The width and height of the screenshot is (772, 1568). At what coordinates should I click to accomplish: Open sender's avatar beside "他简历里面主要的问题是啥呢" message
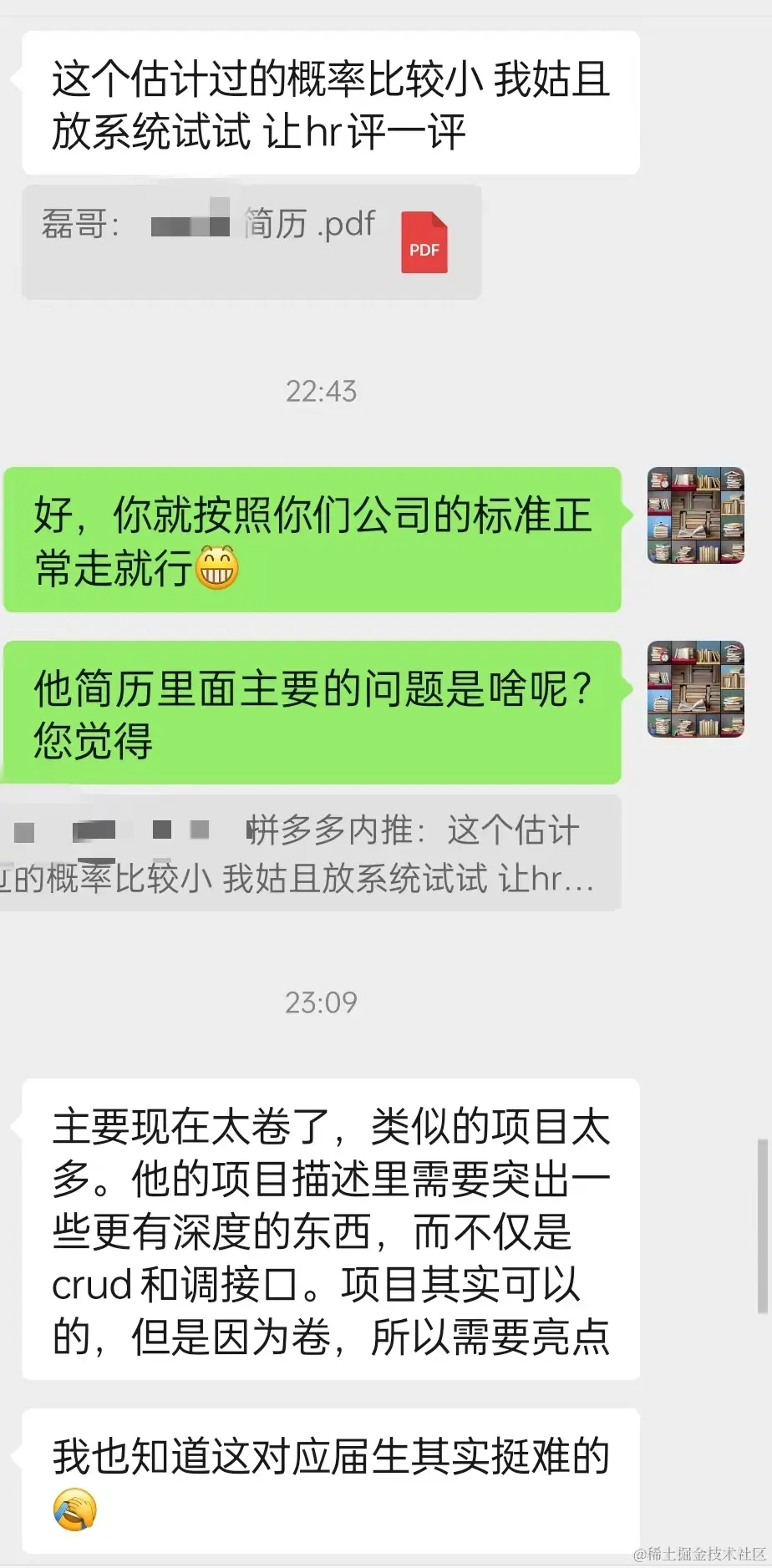click(x=695, y=689)
